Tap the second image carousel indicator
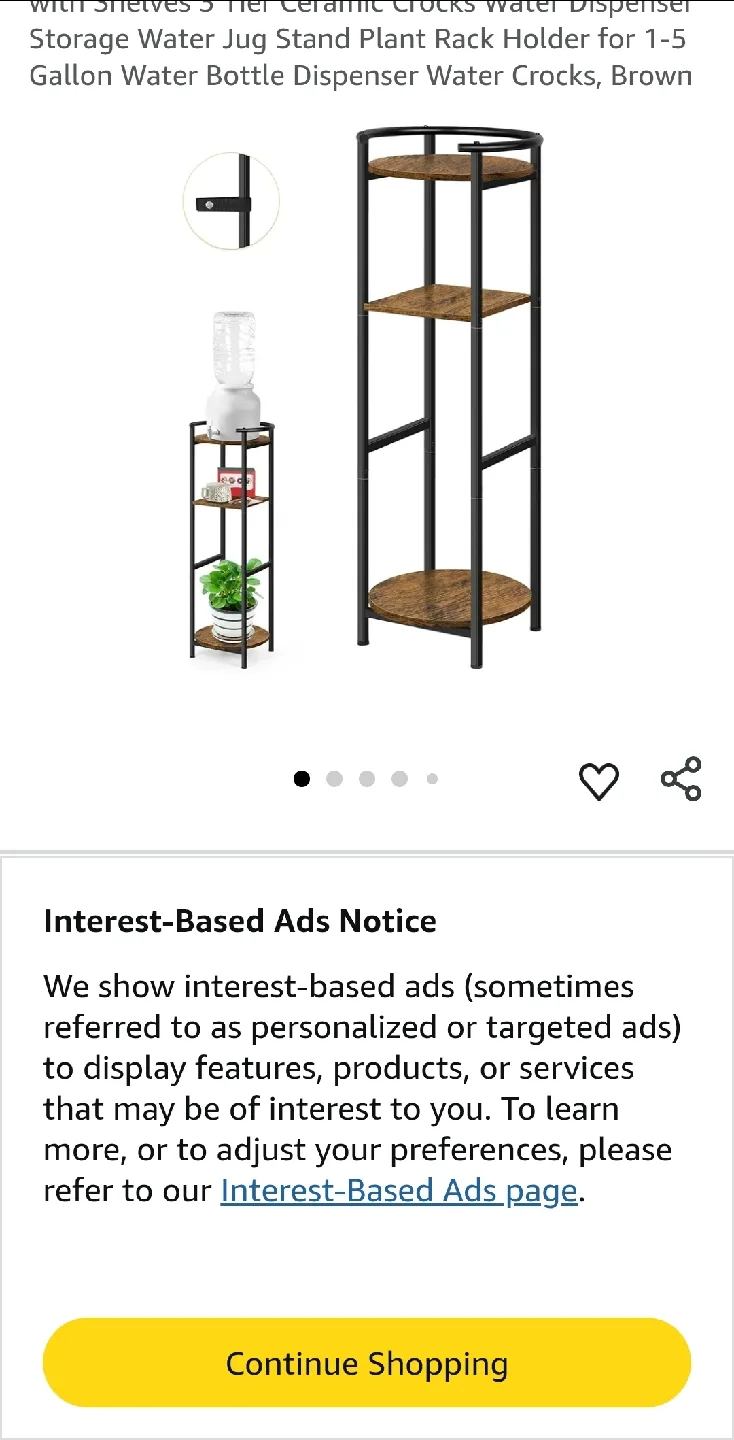734x1440 pixels. coord(335,778)
